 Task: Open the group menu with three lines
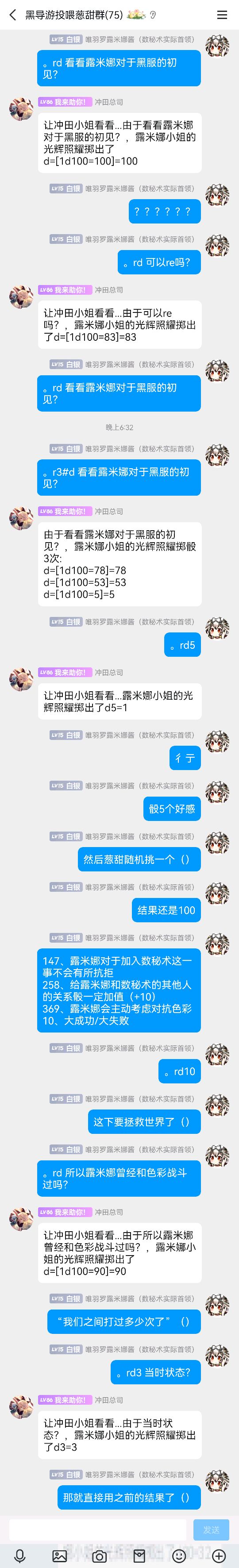[x=222, y=15]
